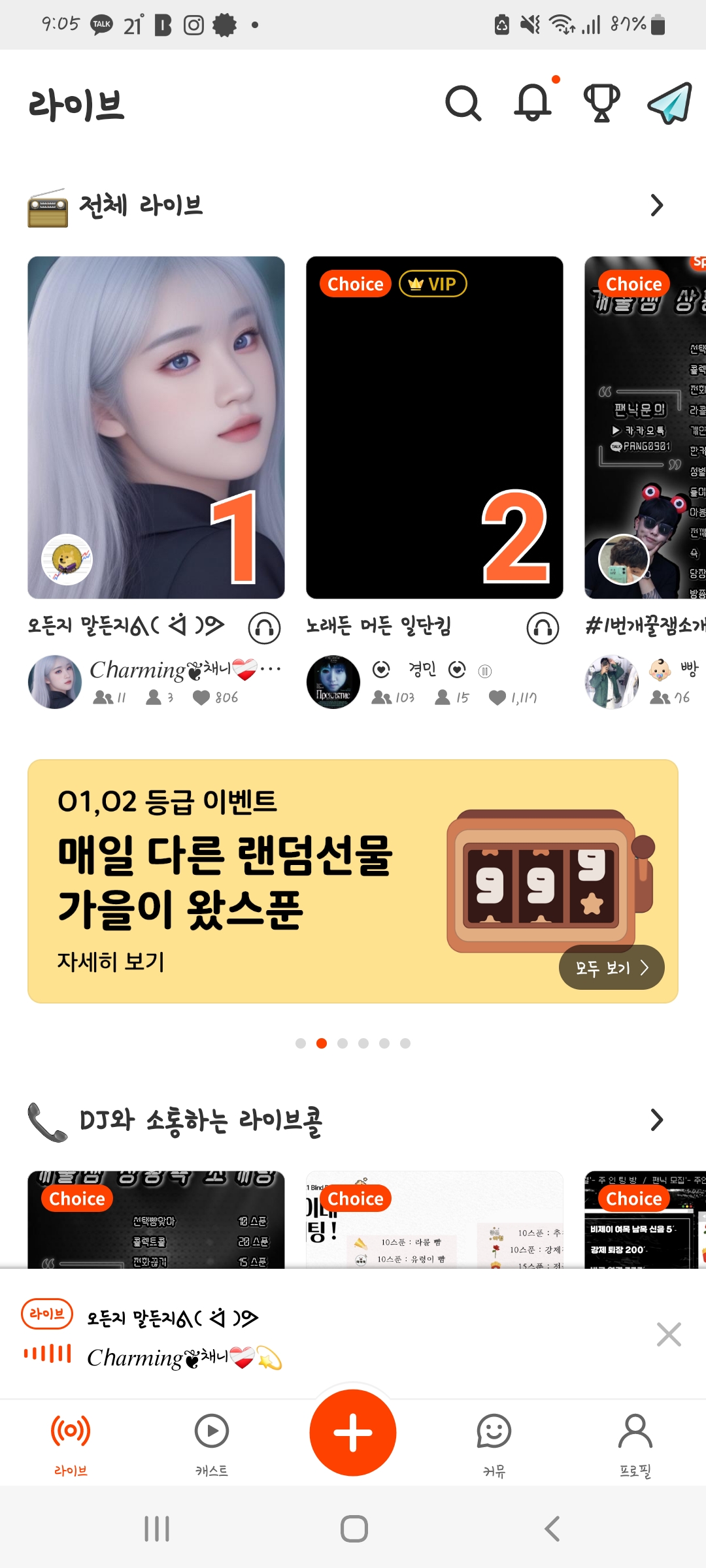Open the paper plane messages icon

(670, 103)
